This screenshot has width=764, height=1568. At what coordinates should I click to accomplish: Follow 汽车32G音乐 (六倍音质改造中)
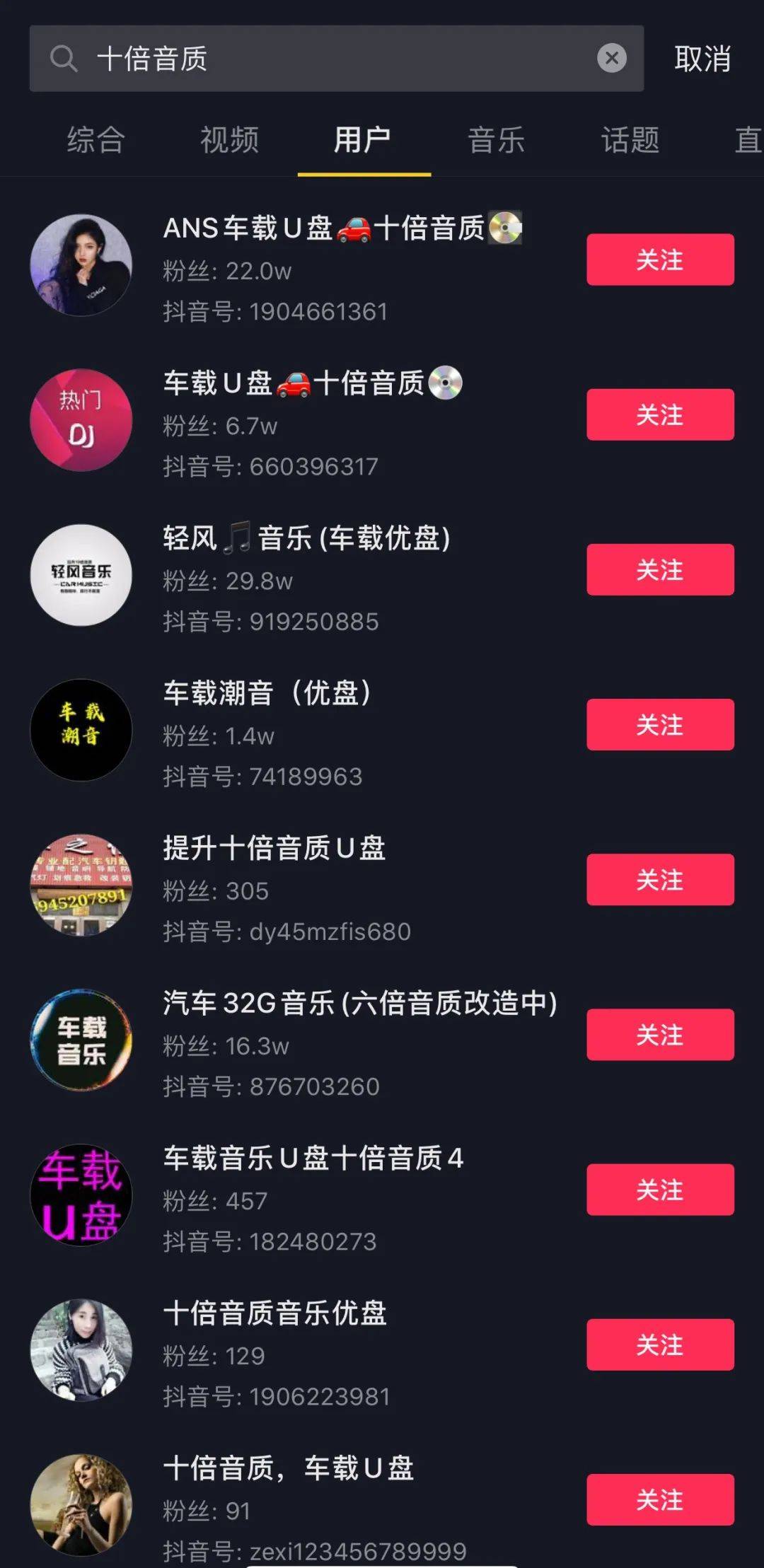[x=659, y=1035]
